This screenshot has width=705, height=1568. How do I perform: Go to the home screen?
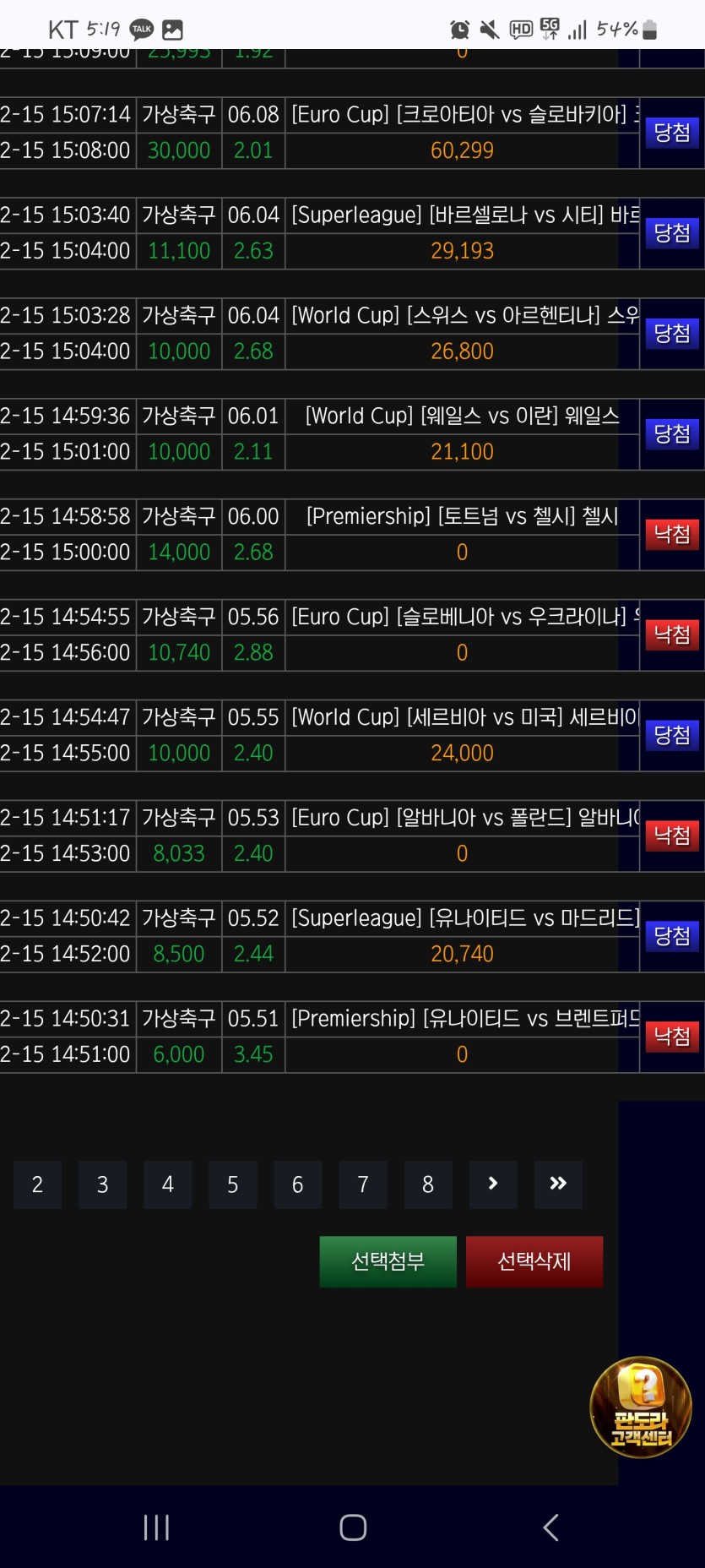pyautogui.click(x=353, y=1527)
